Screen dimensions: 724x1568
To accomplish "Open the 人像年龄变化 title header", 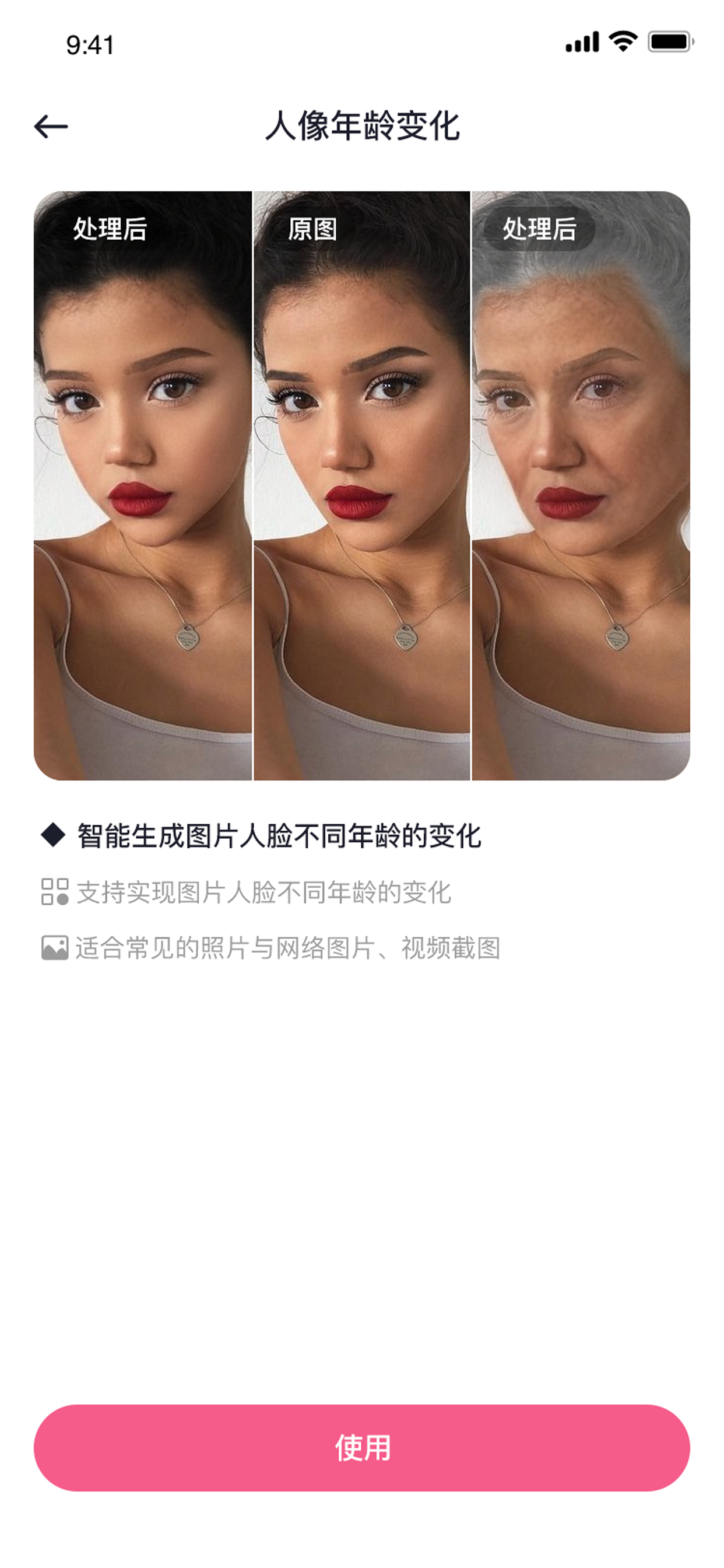I will [363, 124].
